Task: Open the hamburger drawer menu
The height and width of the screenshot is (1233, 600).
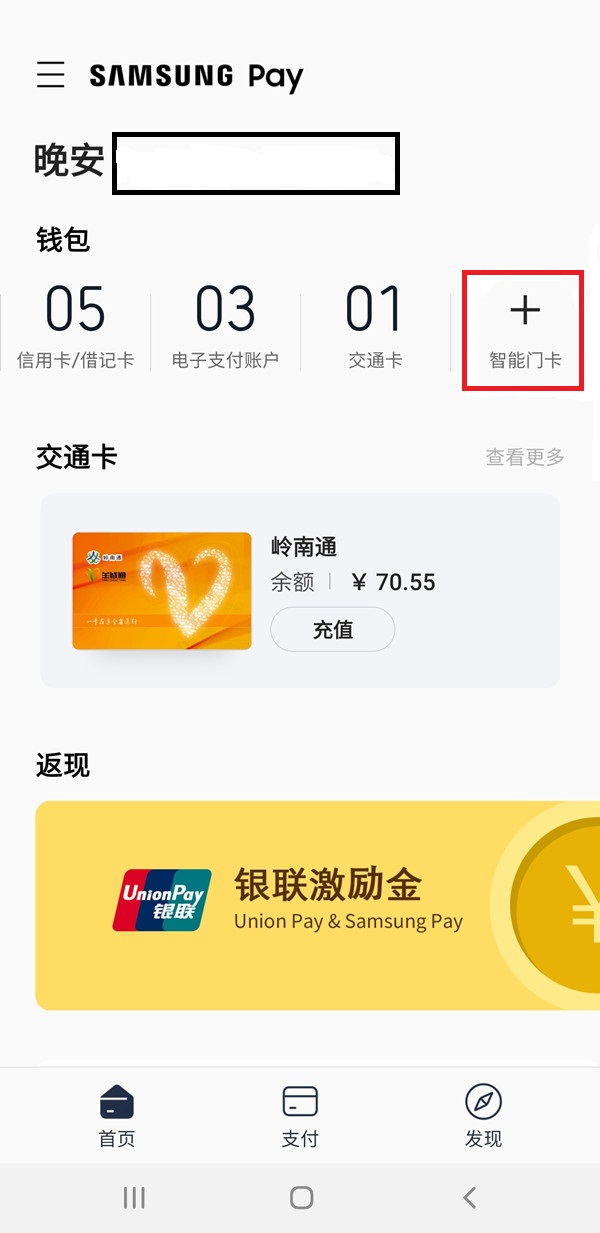Action: 50,75
